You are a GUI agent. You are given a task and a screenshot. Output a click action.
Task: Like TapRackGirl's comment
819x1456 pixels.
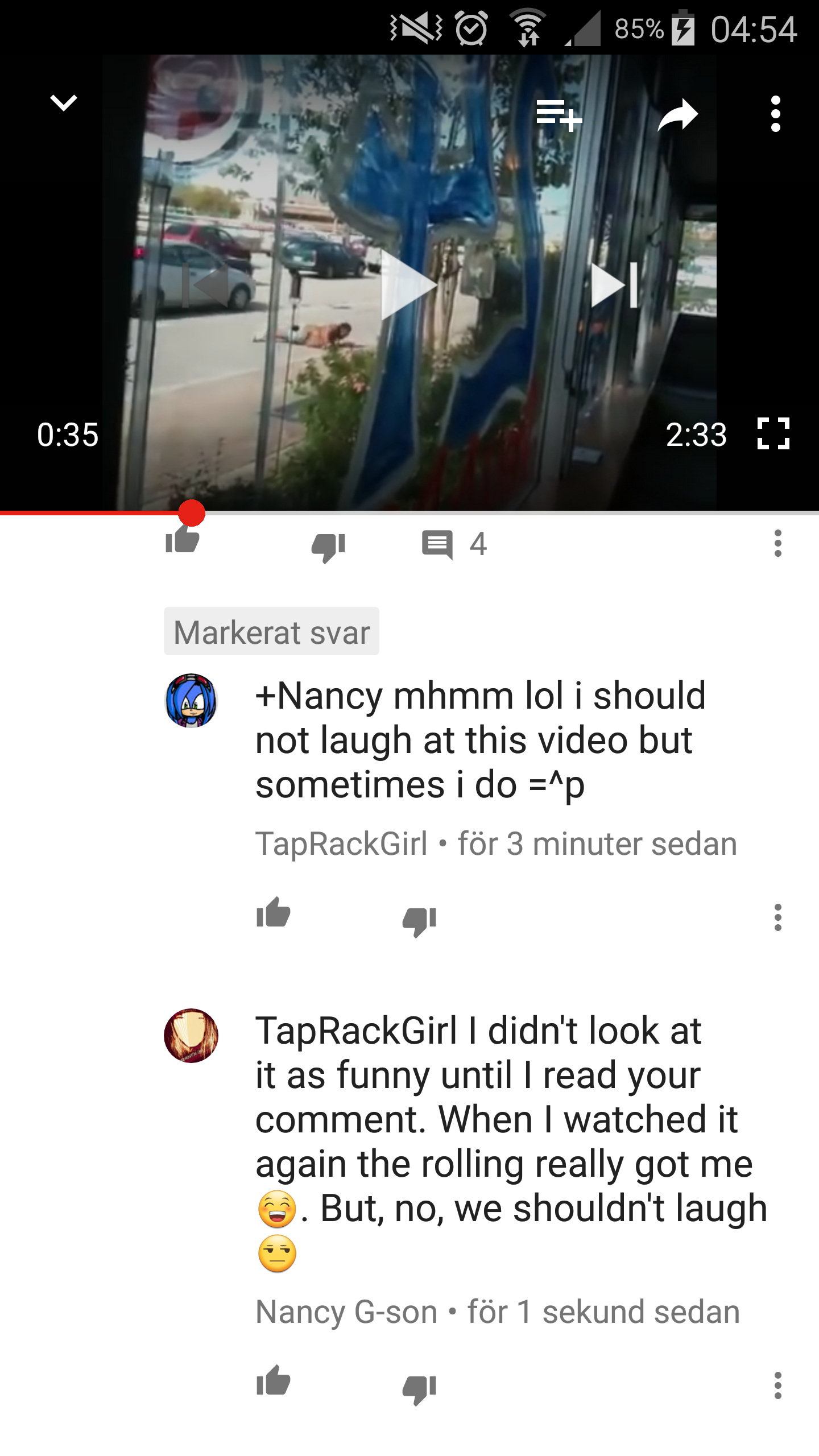pos(274,913)
